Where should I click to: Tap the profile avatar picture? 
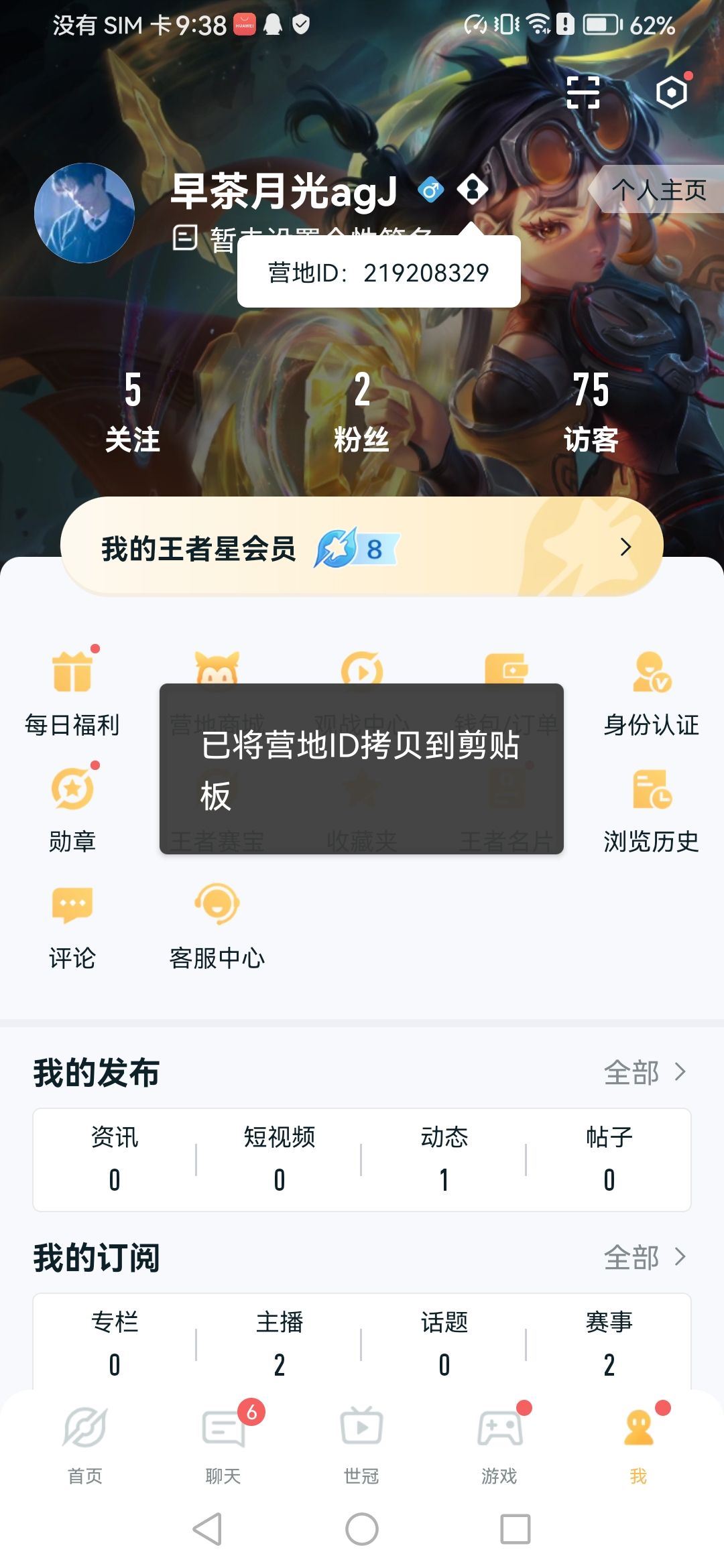(x=84, y=213)
